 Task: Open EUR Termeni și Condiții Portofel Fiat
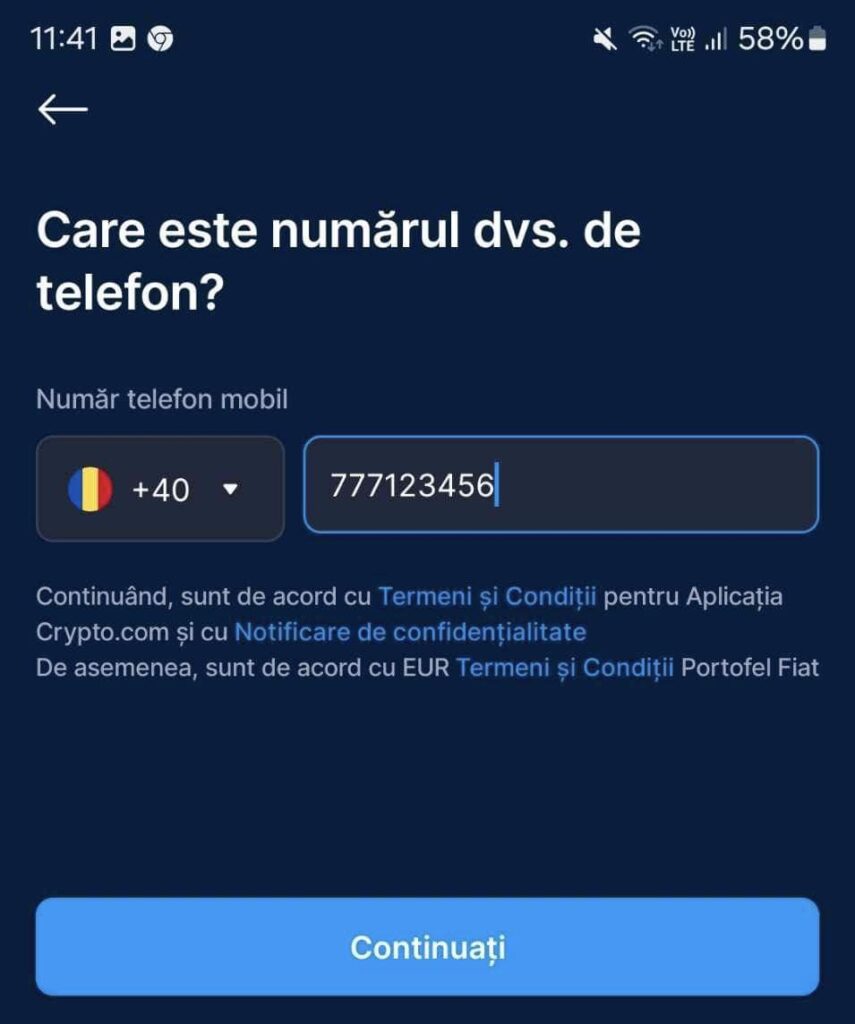click(565, 667)
